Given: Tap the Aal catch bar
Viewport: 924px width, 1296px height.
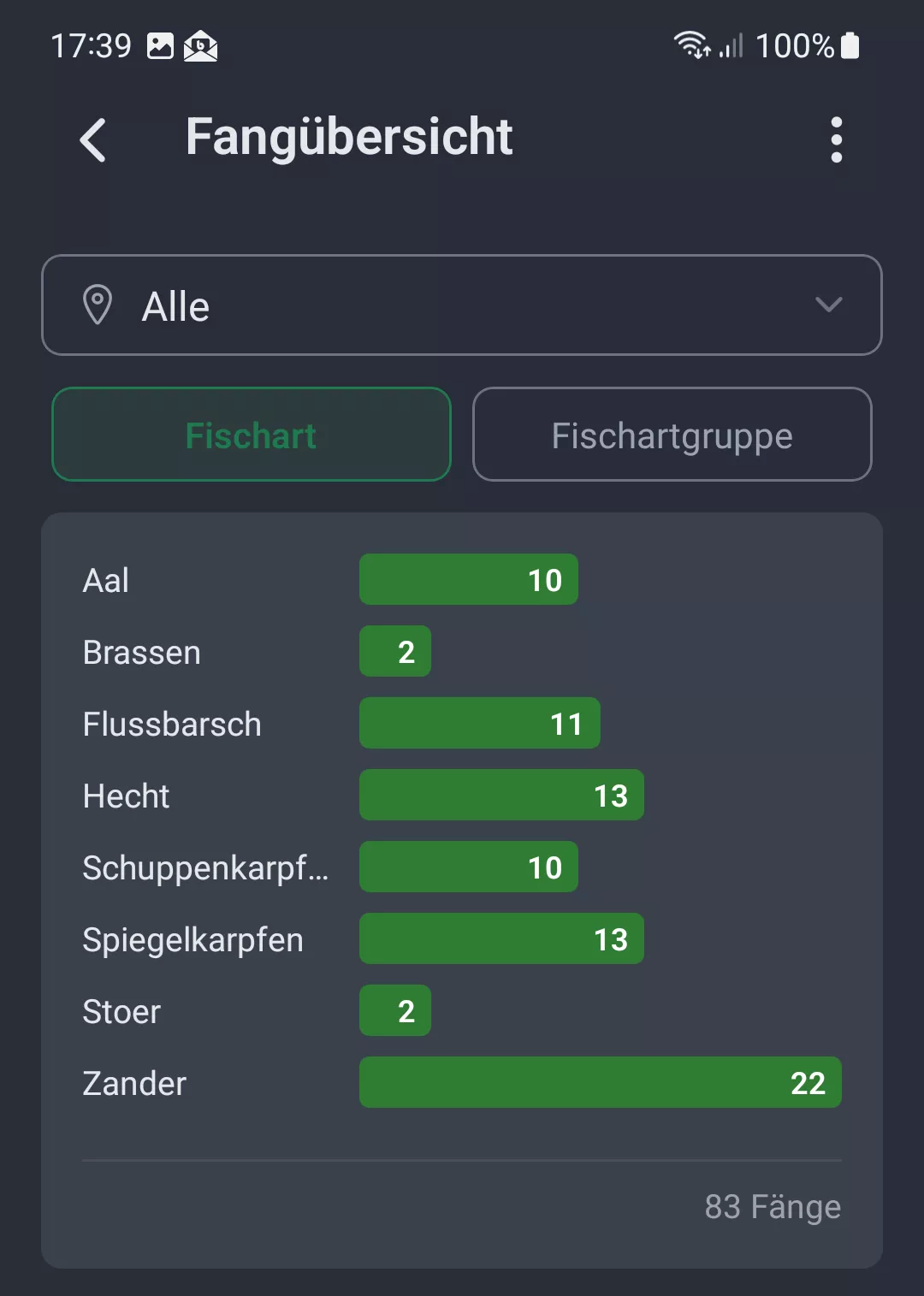Looking at the screenshot, I should 468,579.
